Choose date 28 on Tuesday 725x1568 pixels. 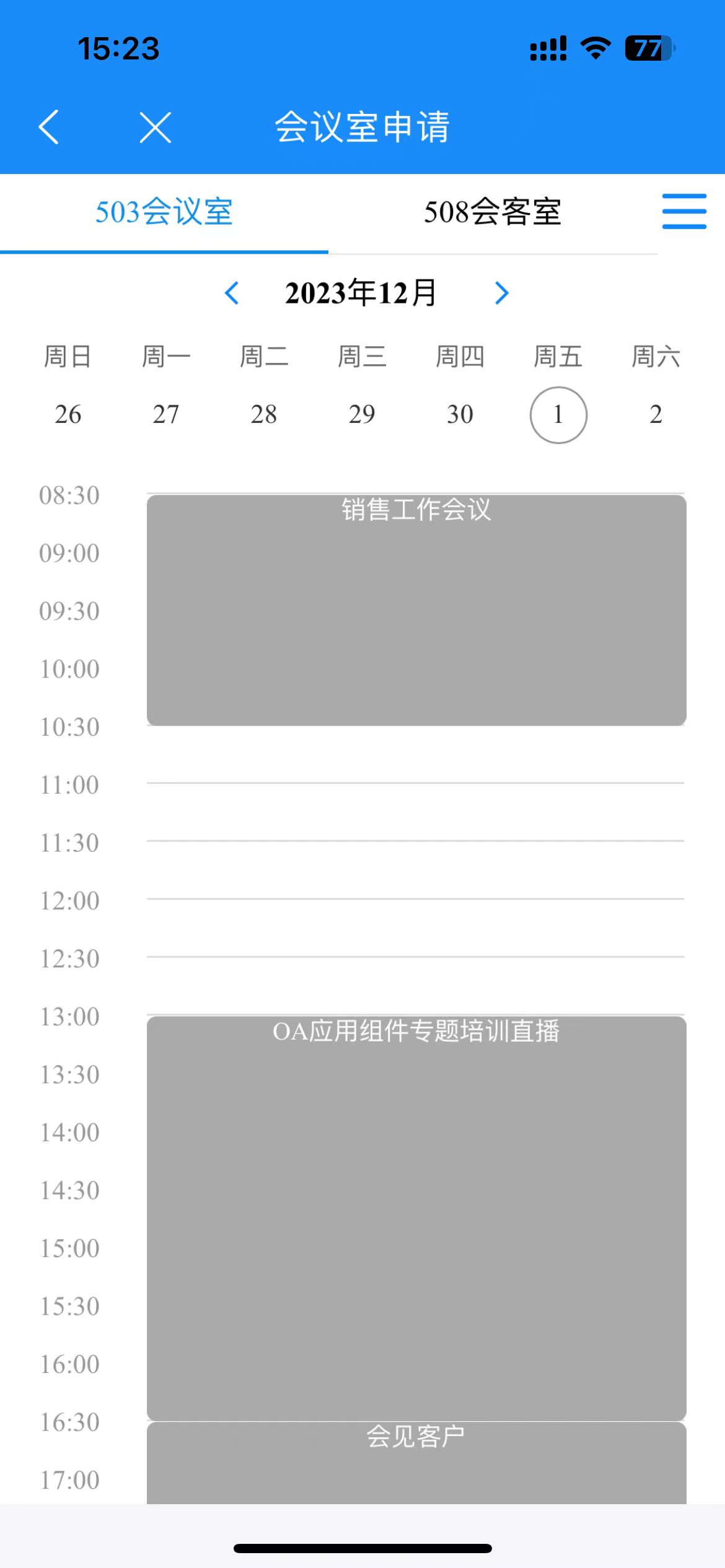pyautogui.click(x=264, y=414)
